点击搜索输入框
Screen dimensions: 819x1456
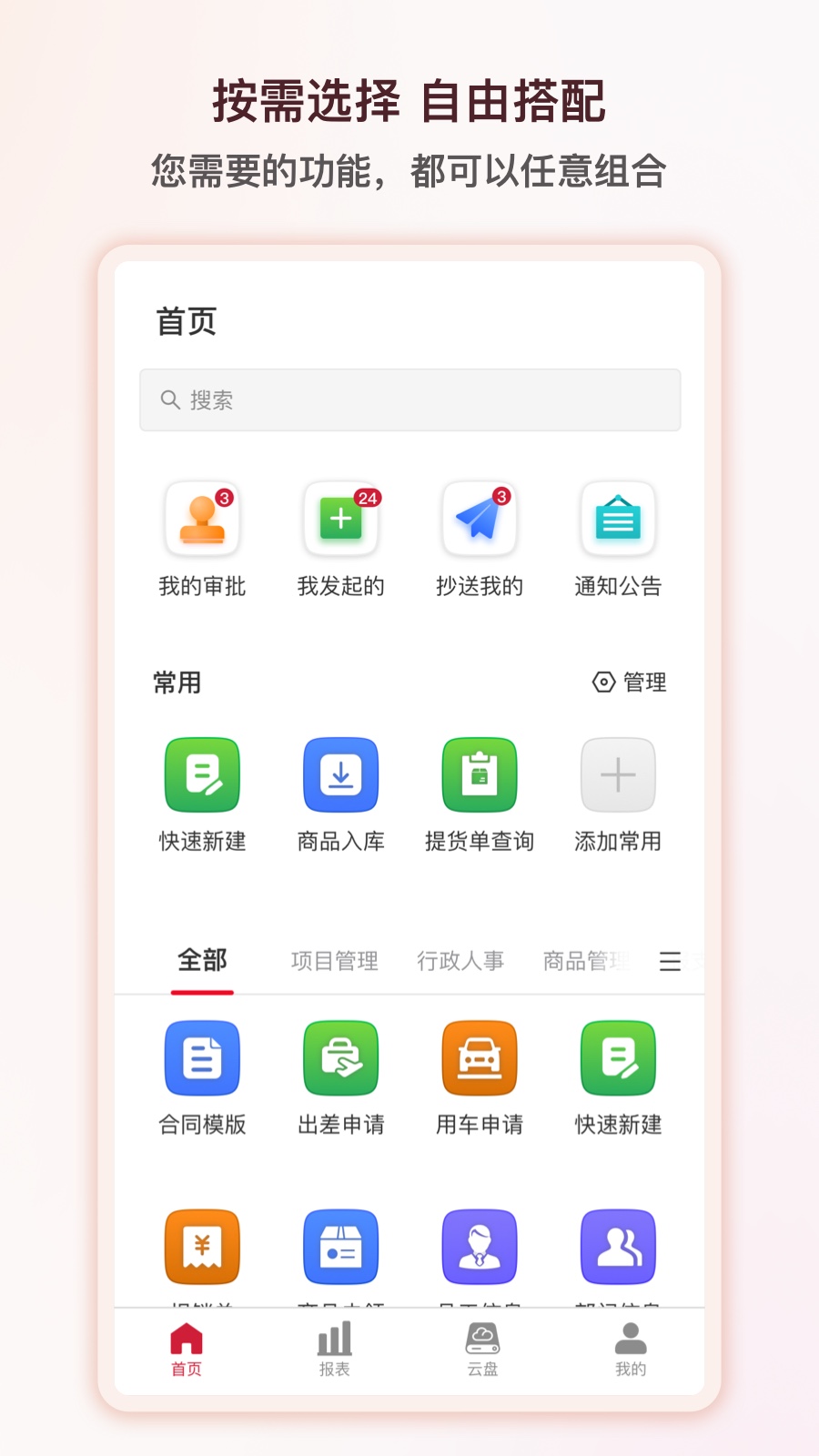409,399
